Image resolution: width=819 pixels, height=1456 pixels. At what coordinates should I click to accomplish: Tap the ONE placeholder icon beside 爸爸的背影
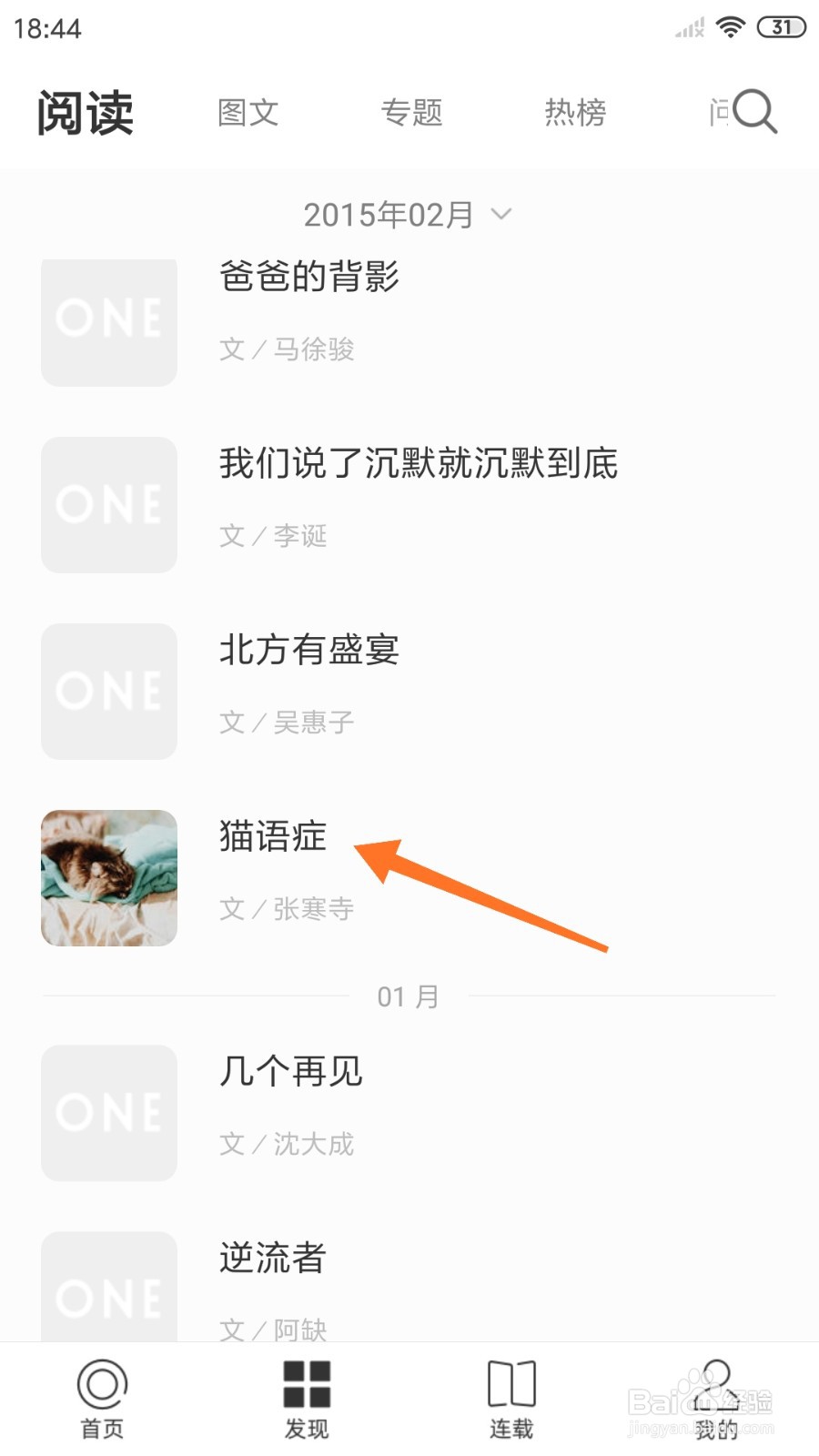pyautogui.click(x=108, y=321)
